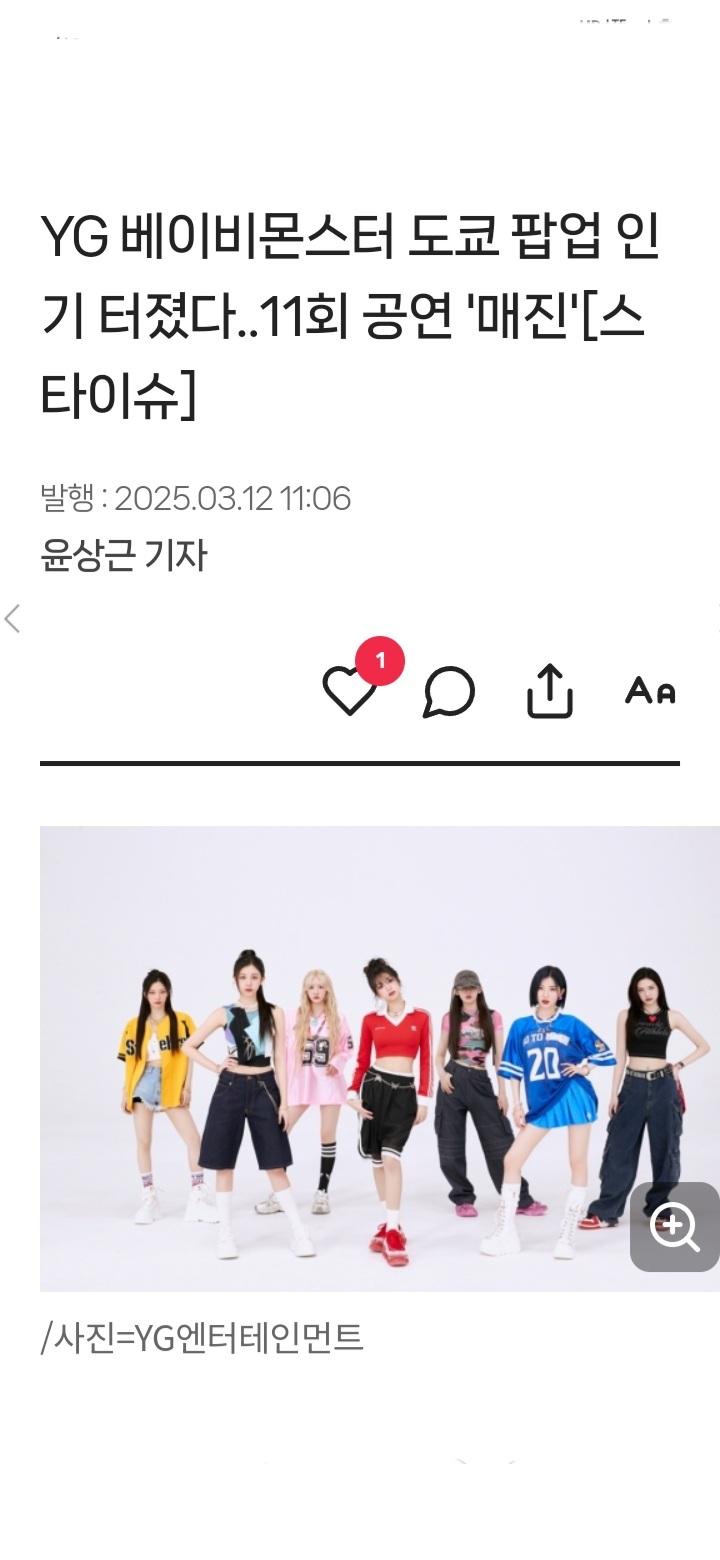Open the comments speech bubble
Image resolution: width=720 pixels, height=1560 pixels.
[x=449, y=692]
